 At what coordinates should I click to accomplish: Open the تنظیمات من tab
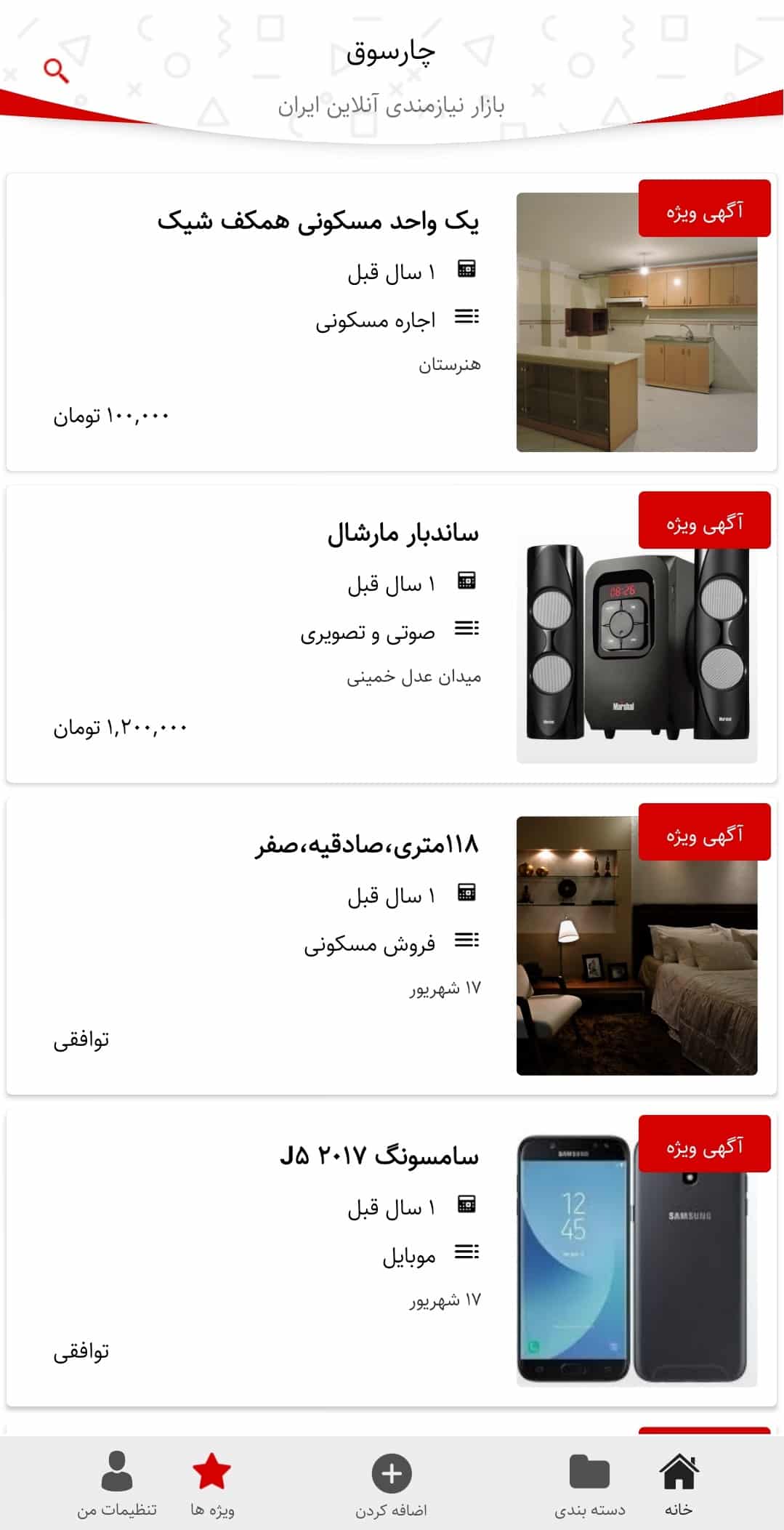(117, 1484)
